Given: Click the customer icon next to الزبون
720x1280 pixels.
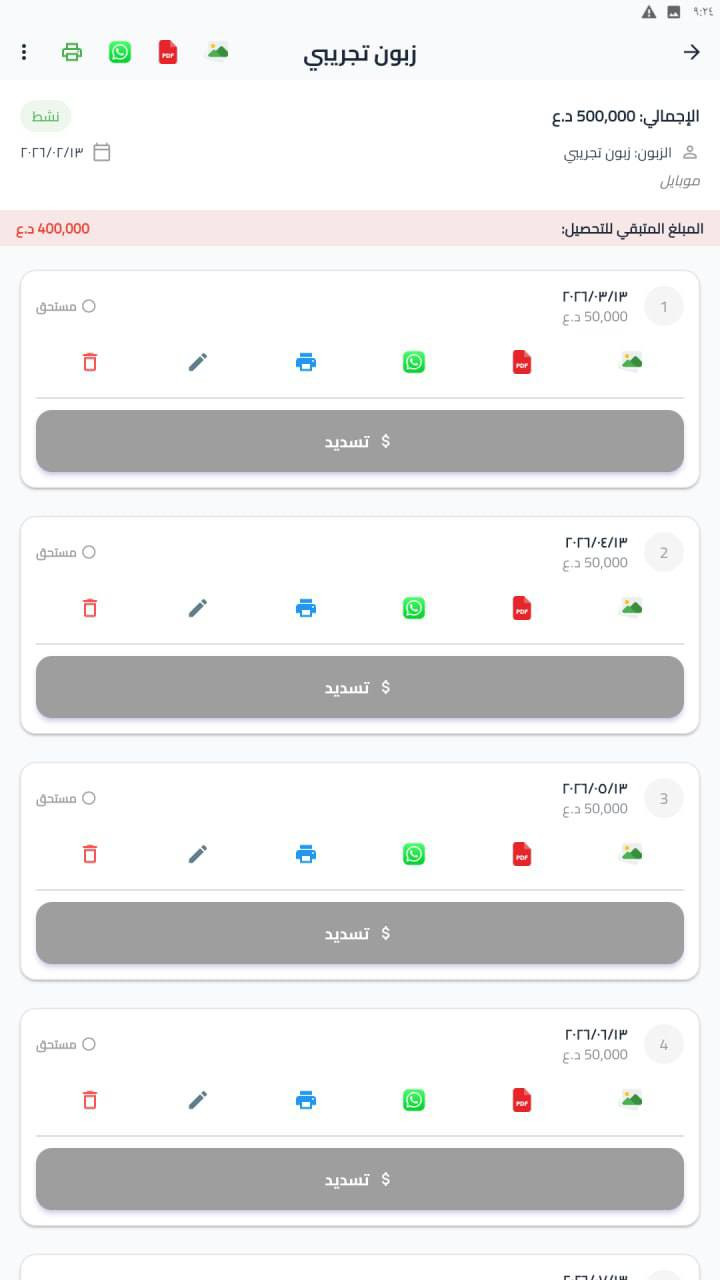Looking at the screenshot, I should click(x=692, y=153).
